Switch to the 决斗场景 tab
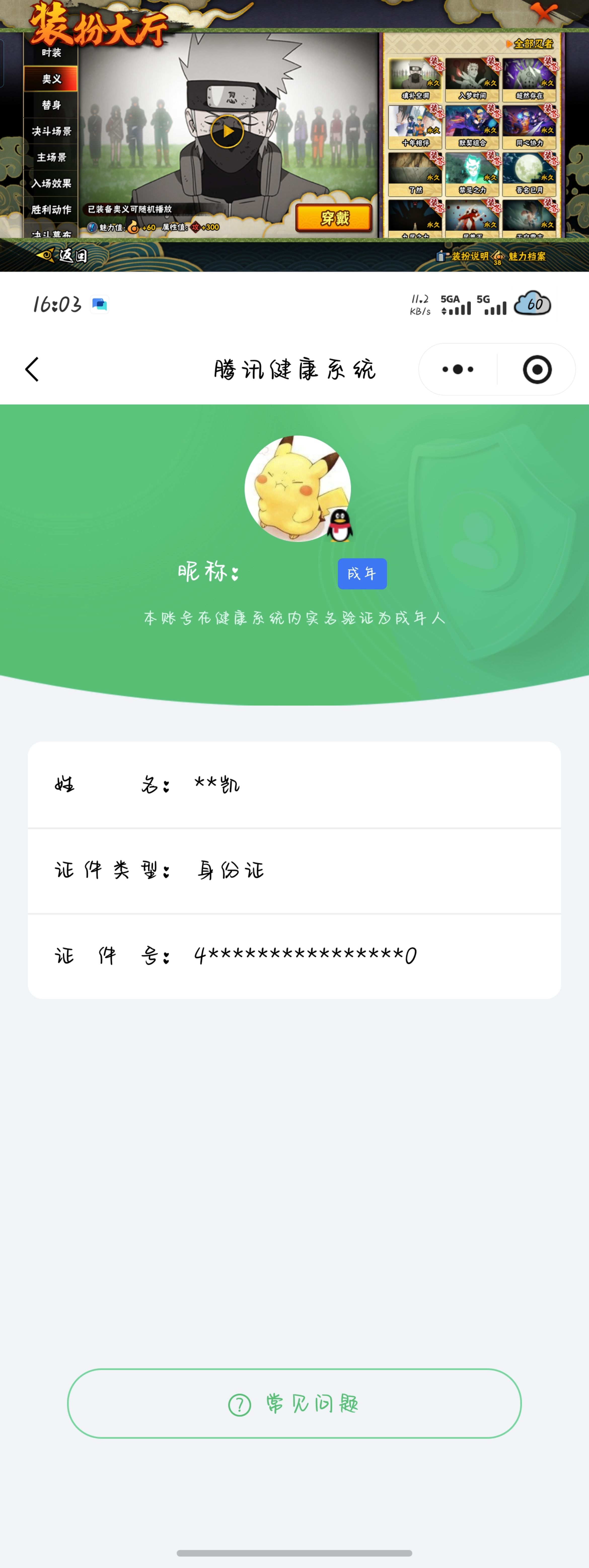Viewport: 589px width, 1568px height. pyautogui.click(x=52, y=131)
